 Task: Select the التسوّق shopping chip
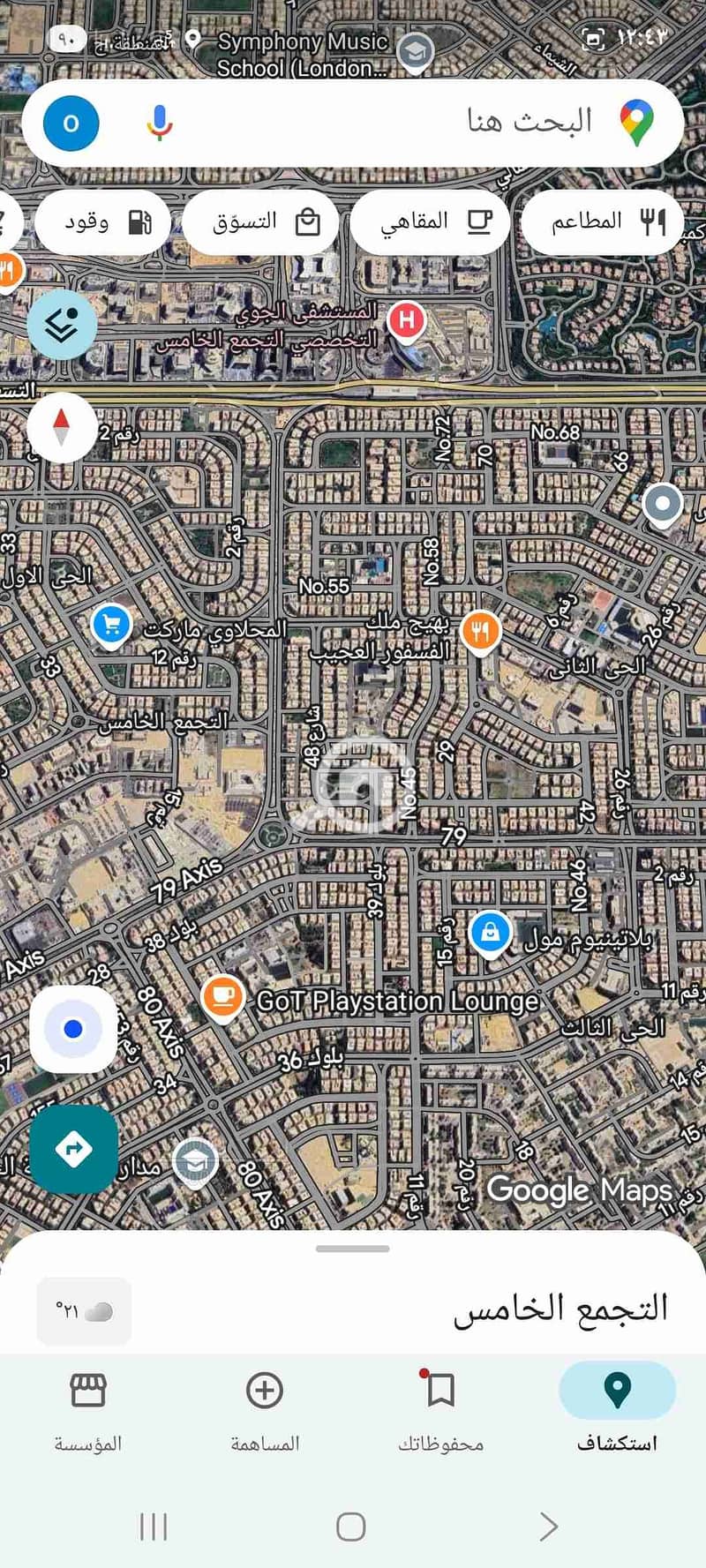point(261,222)
